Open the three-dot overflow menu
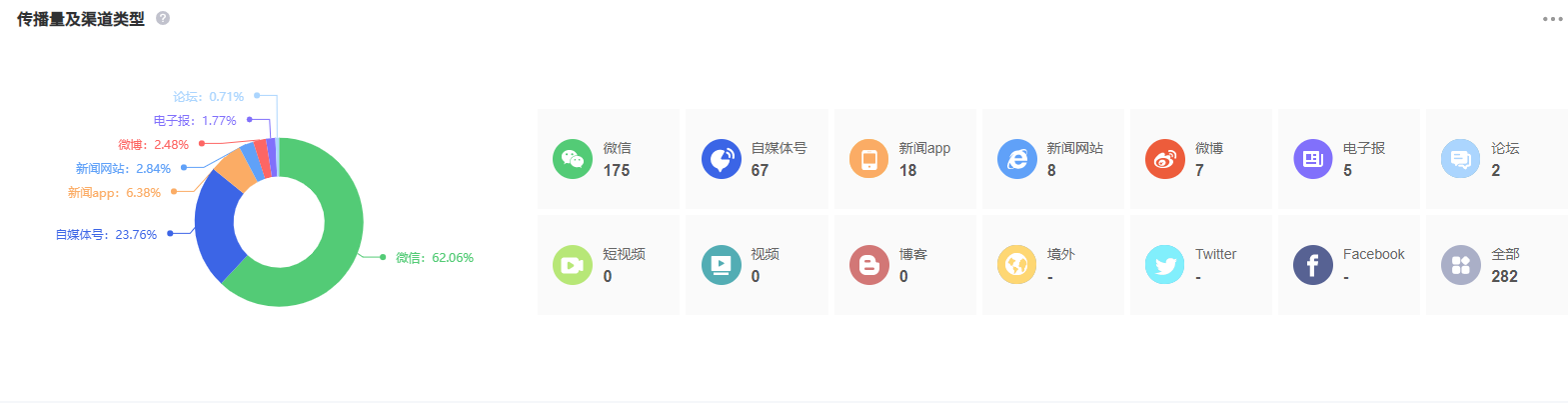 (1551, 19)
